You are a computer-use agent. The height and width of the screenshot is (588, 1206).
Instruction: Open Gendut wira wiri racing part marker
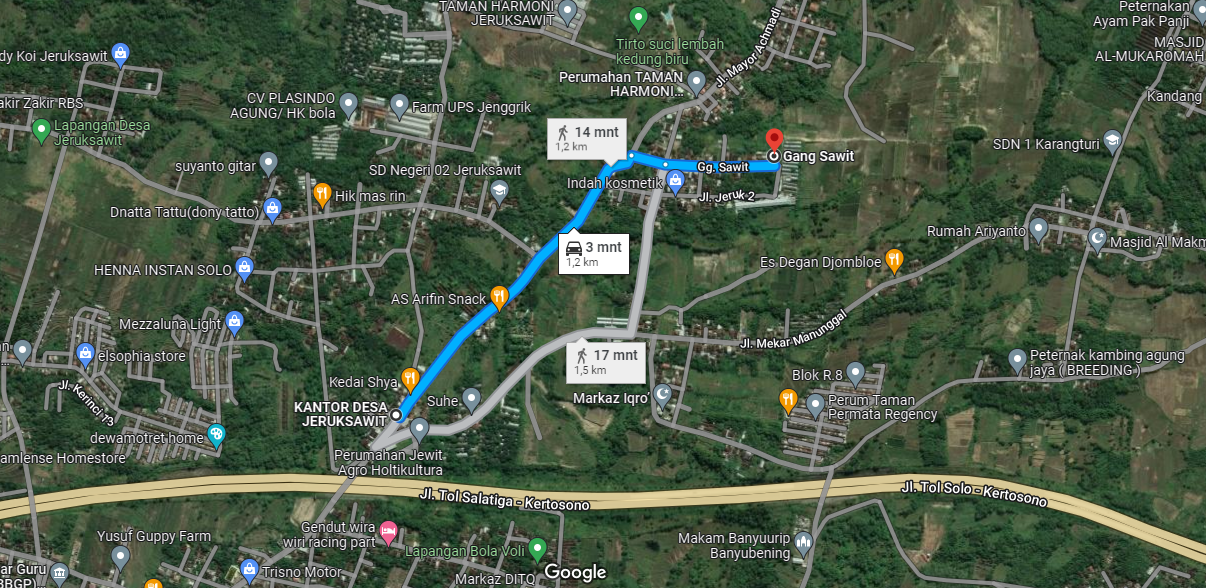point(389,529)
